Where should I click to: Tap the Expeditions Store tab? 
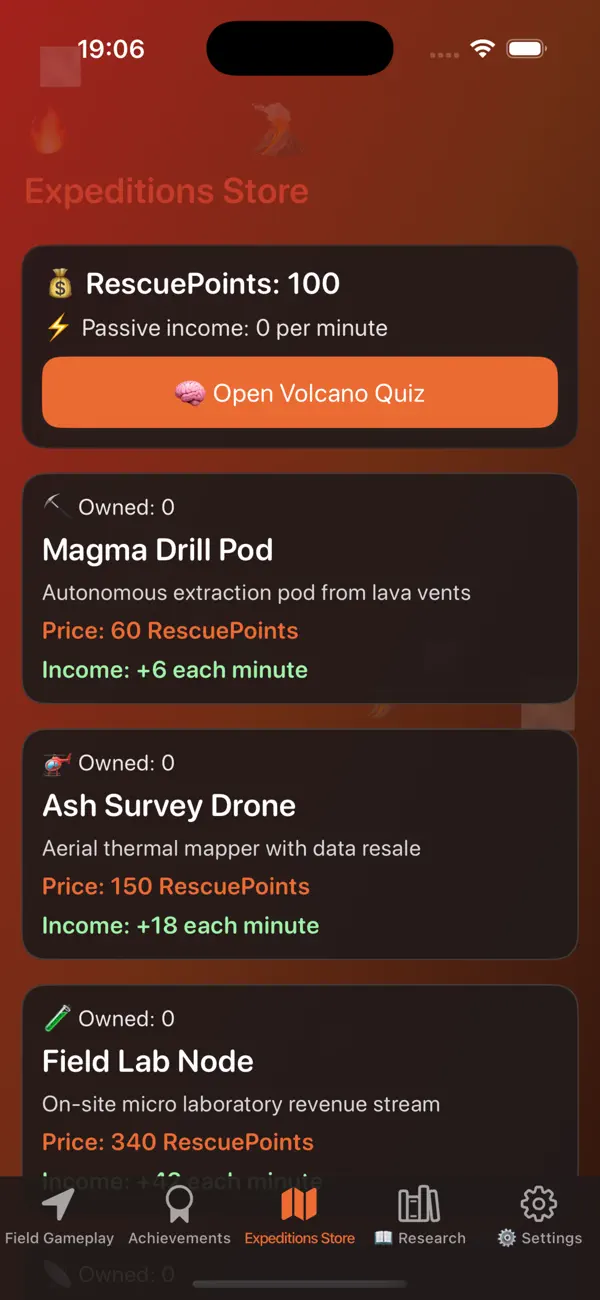(299, 1216)
